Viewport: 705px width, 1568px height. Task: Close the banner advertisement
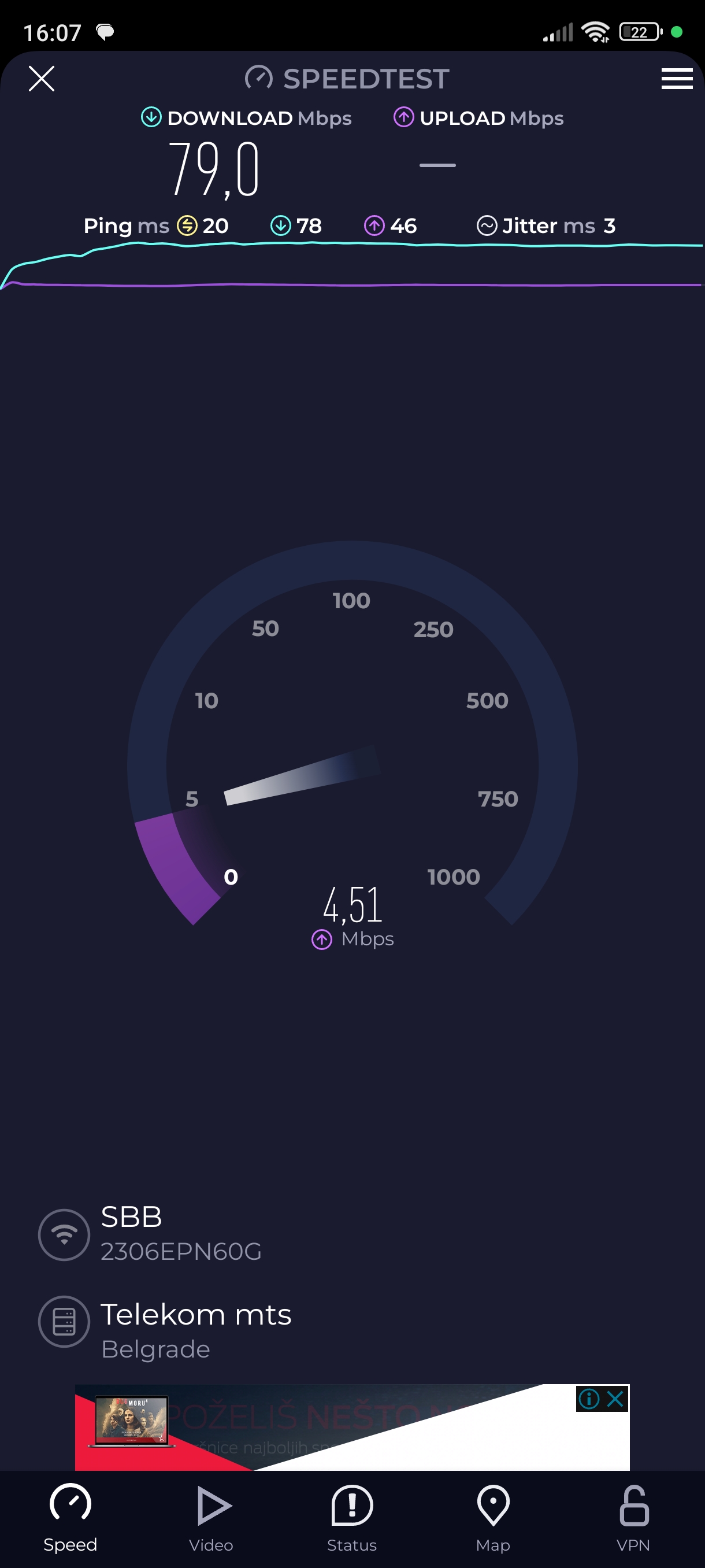click(x=615, y=1399)
